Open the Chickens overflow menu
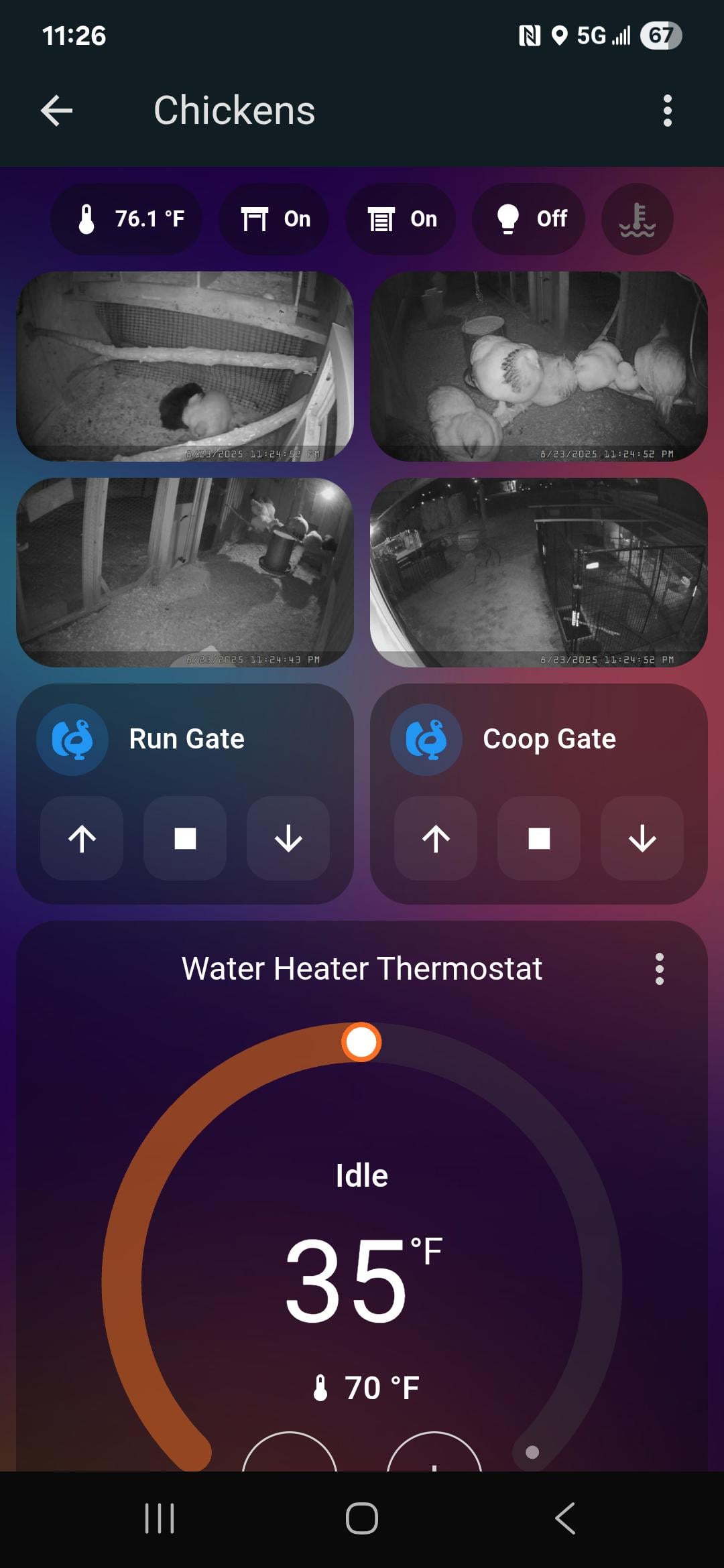Screen dimensions: 724x1568 click(x=667, y=111)
